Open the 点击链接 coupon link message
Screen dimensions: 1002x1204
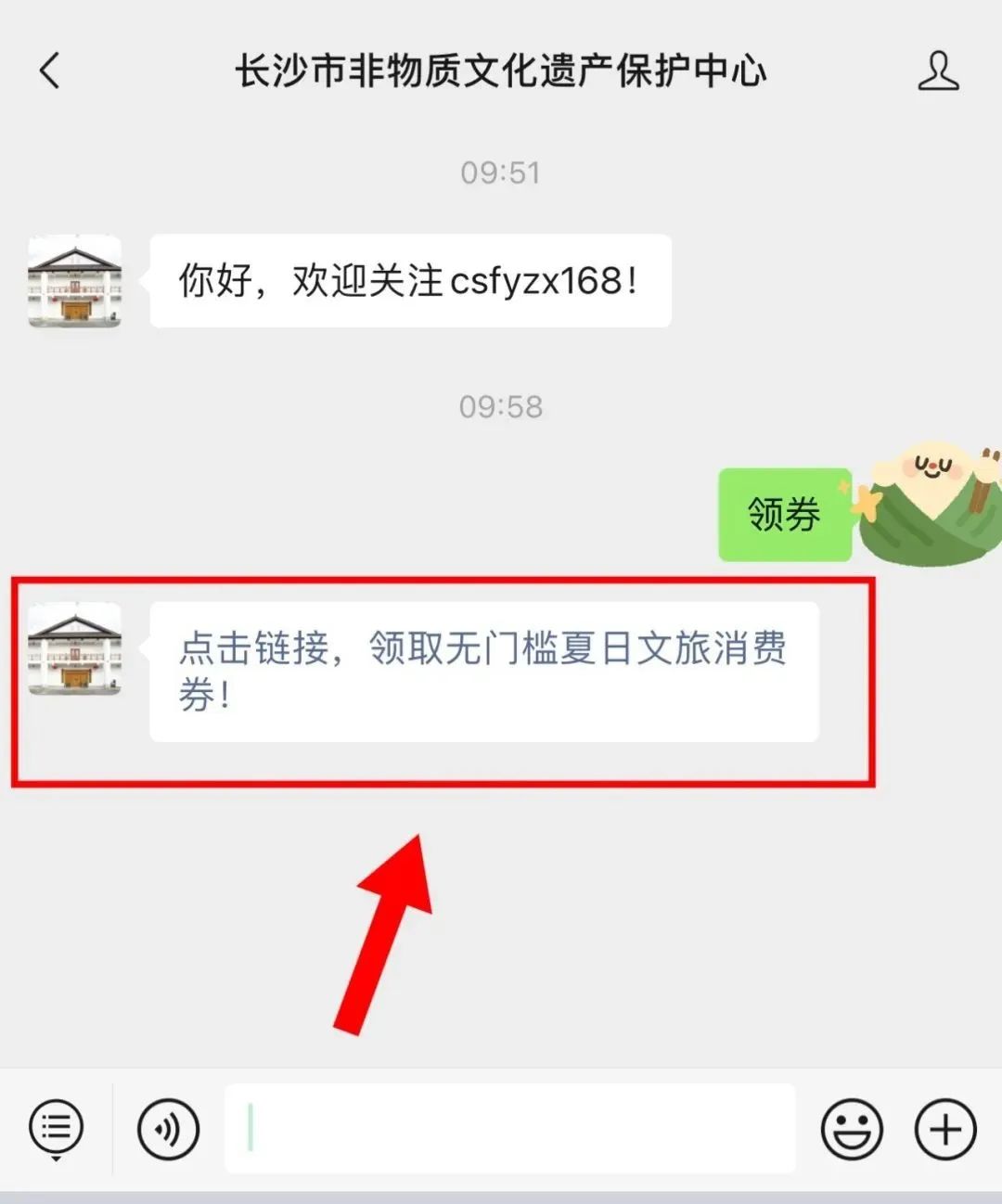tap(482, 670)
